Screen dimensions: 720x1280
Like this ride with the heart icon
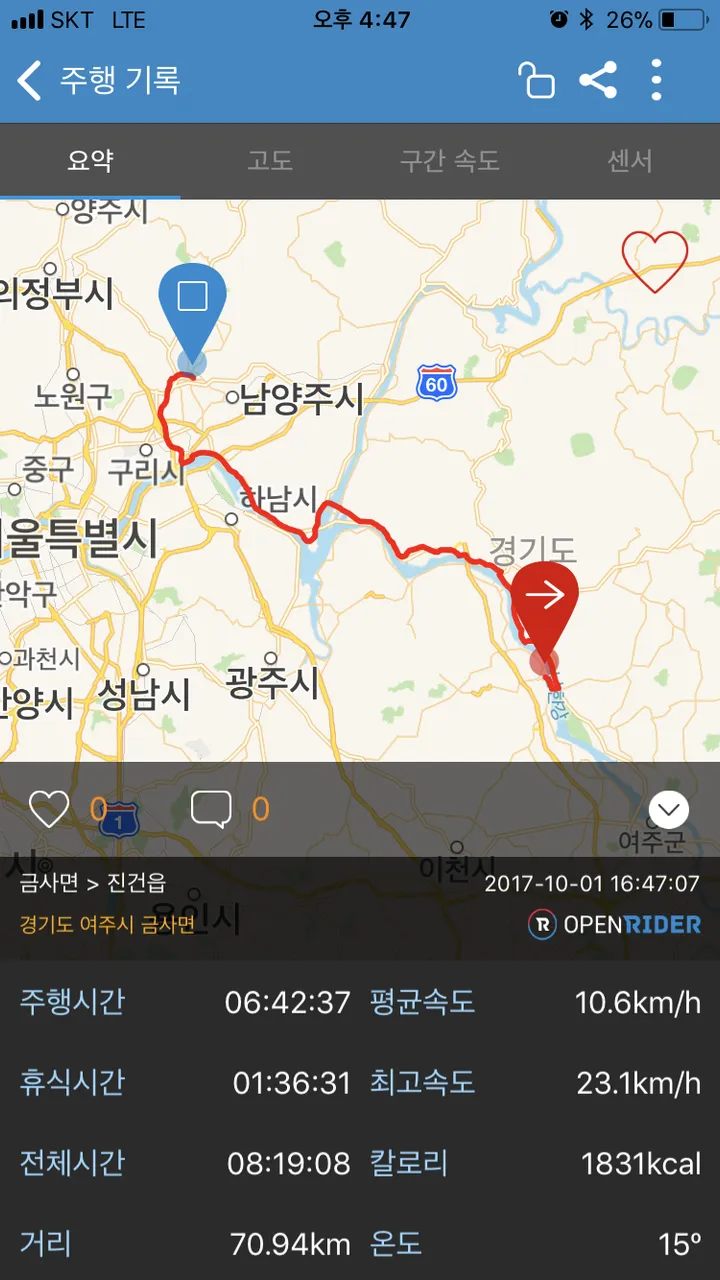[49, 809]
